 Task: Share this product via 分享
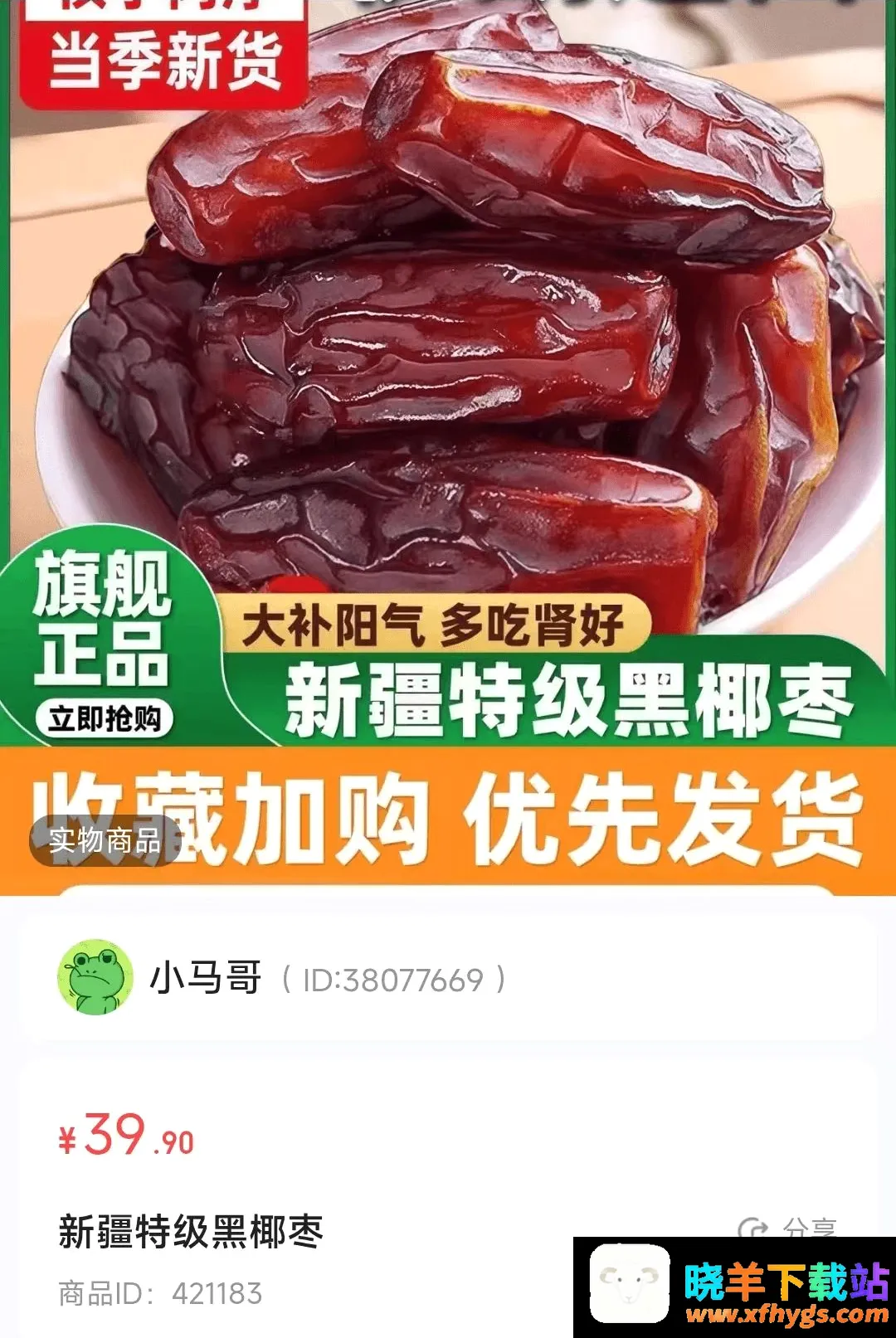point(787,1226)
